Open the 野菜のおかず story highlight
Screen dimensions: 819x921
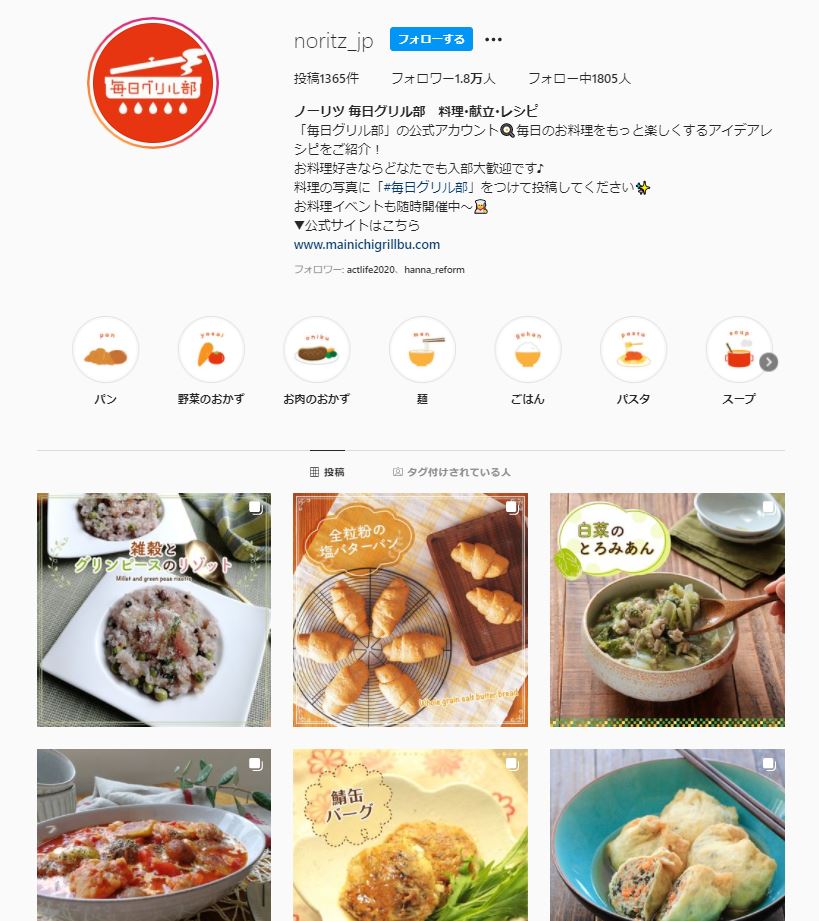tap(211, 350)
